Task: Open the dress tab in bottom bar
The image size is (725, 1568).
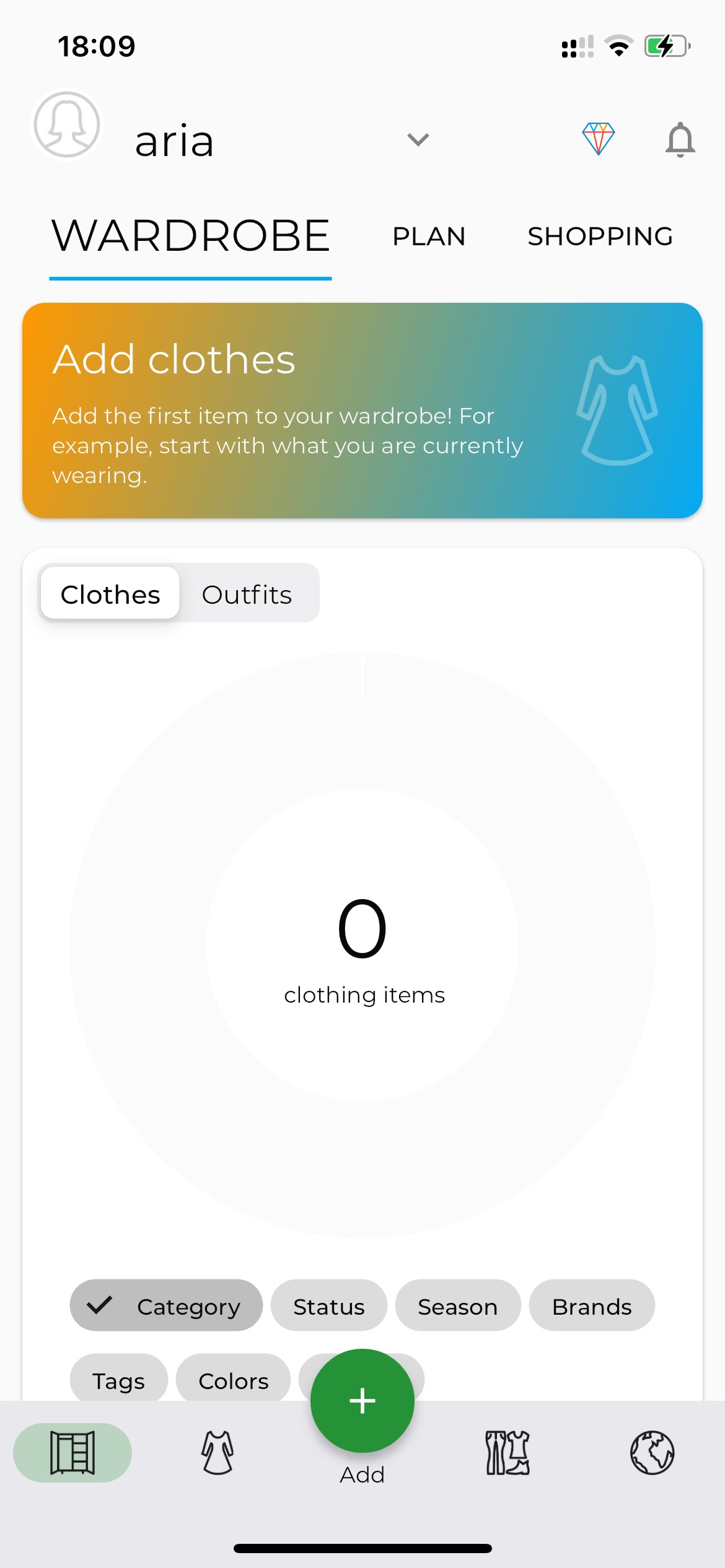Action: click(x=217, y=1453)
